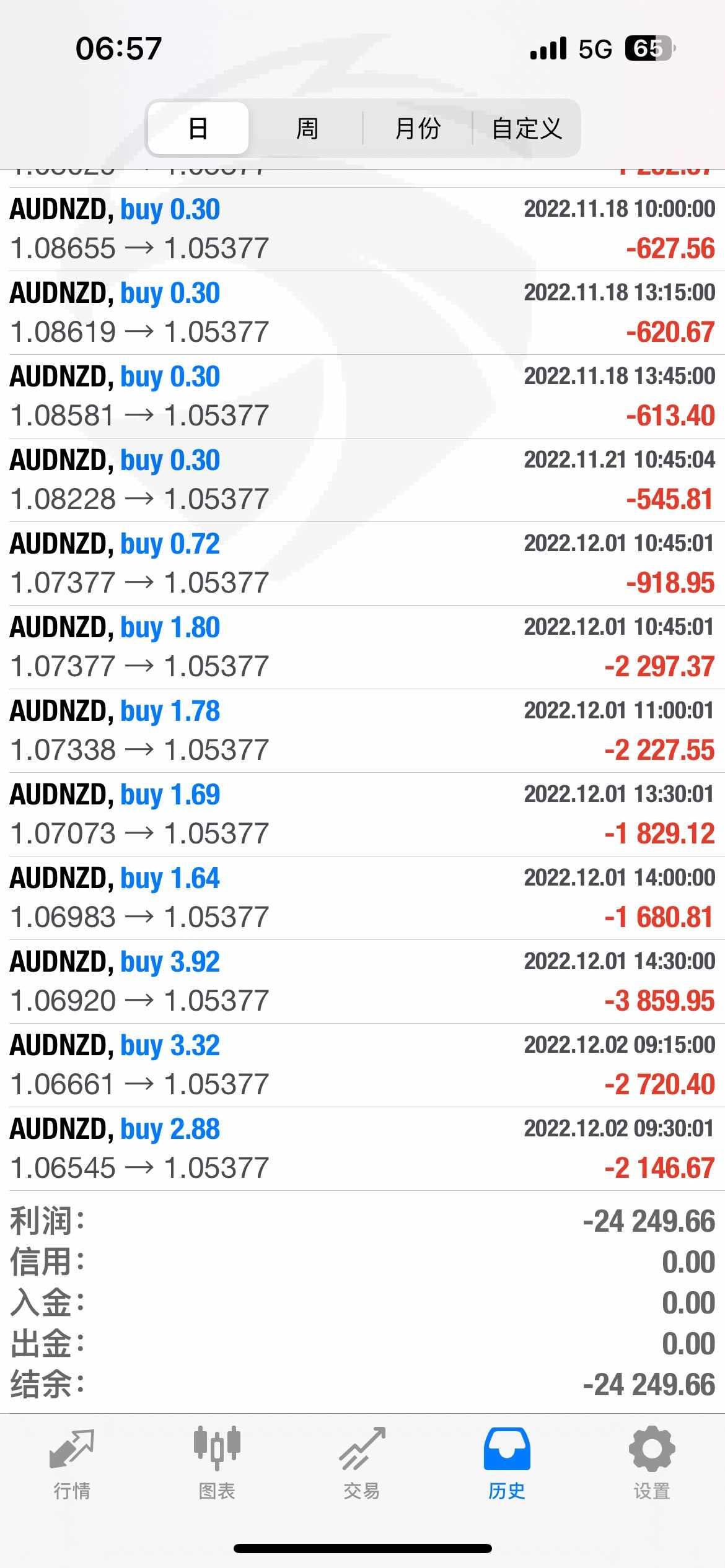Show details for the -613.40 trade
This screenshot has width=725, height=1568.
(x=362, y=396)
